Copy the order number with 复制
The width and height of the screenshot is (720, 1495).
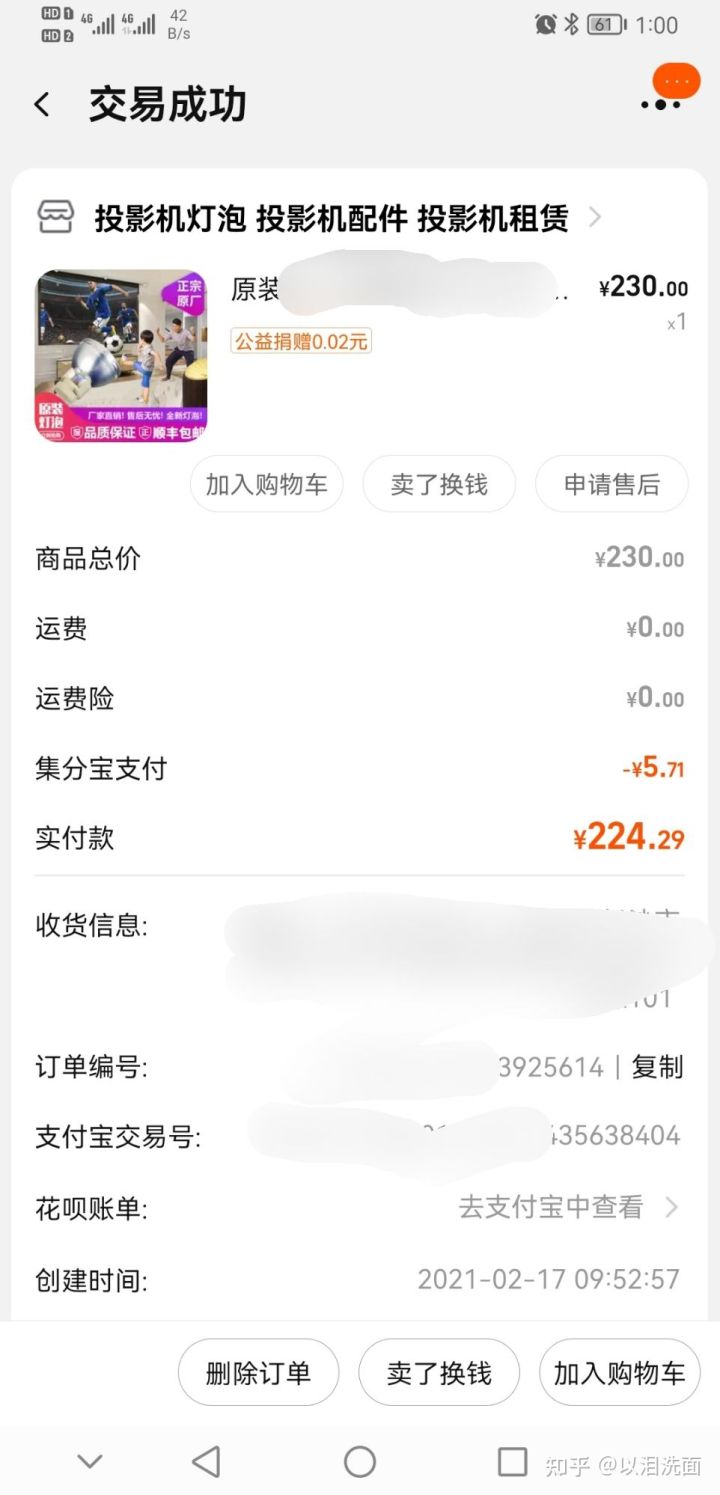point(657,1067)
